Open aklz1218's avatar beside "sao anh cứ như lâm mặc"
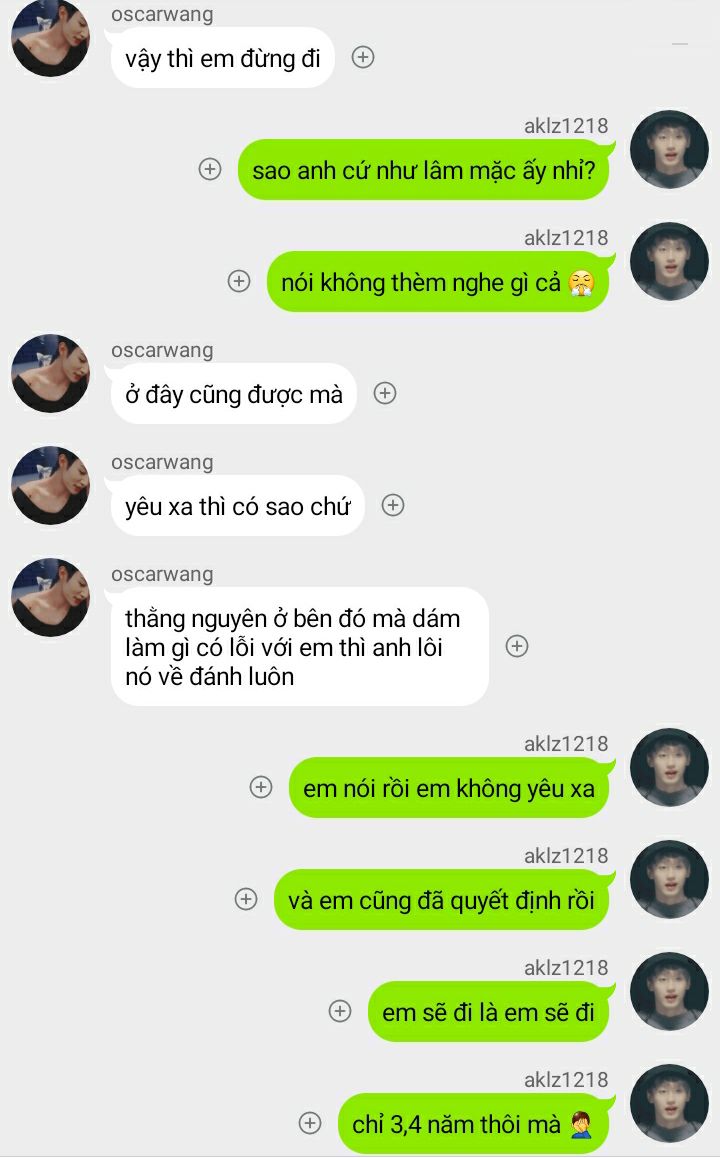Image resolution: width=720 pixels, height=1158 pixels. tap(669, 150)
